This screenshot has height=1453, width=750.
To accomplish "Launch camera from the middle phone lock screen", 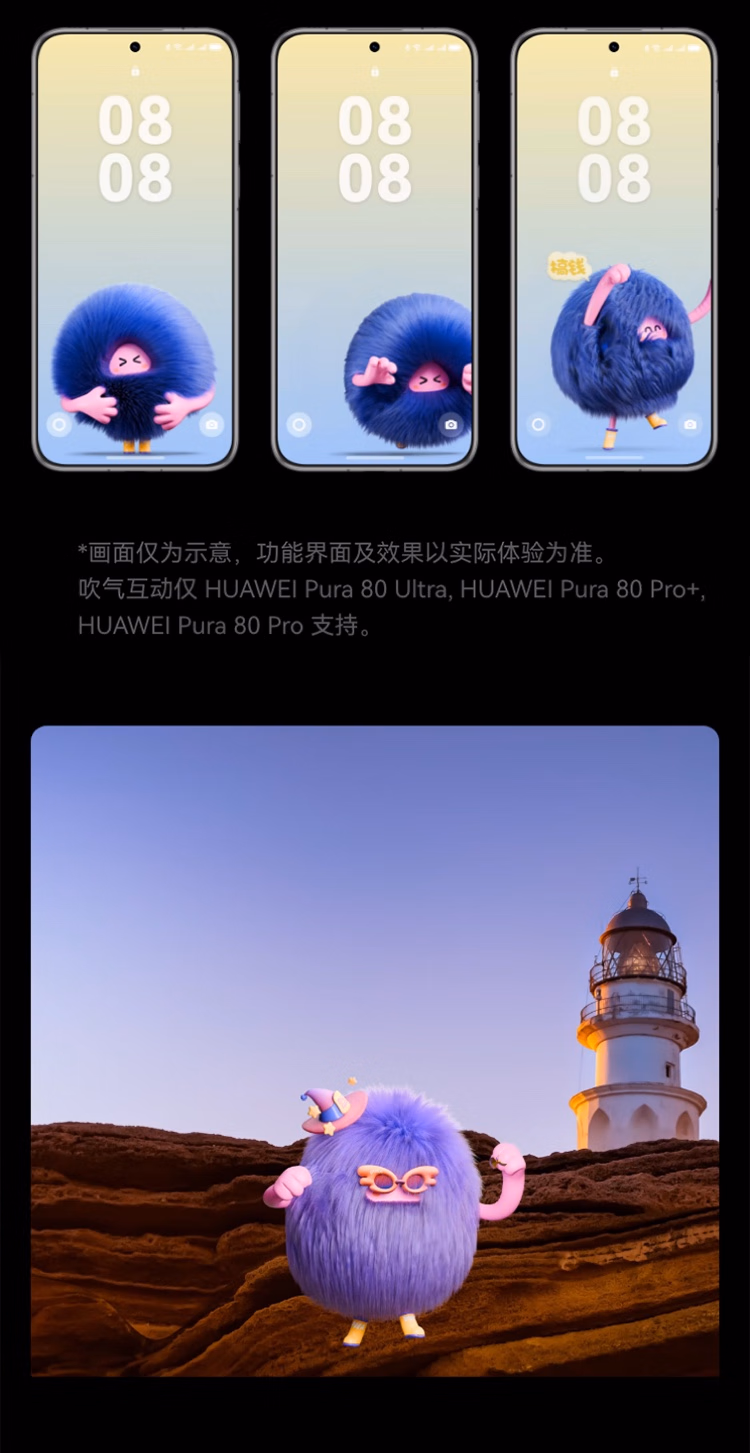I will point(452,424).
